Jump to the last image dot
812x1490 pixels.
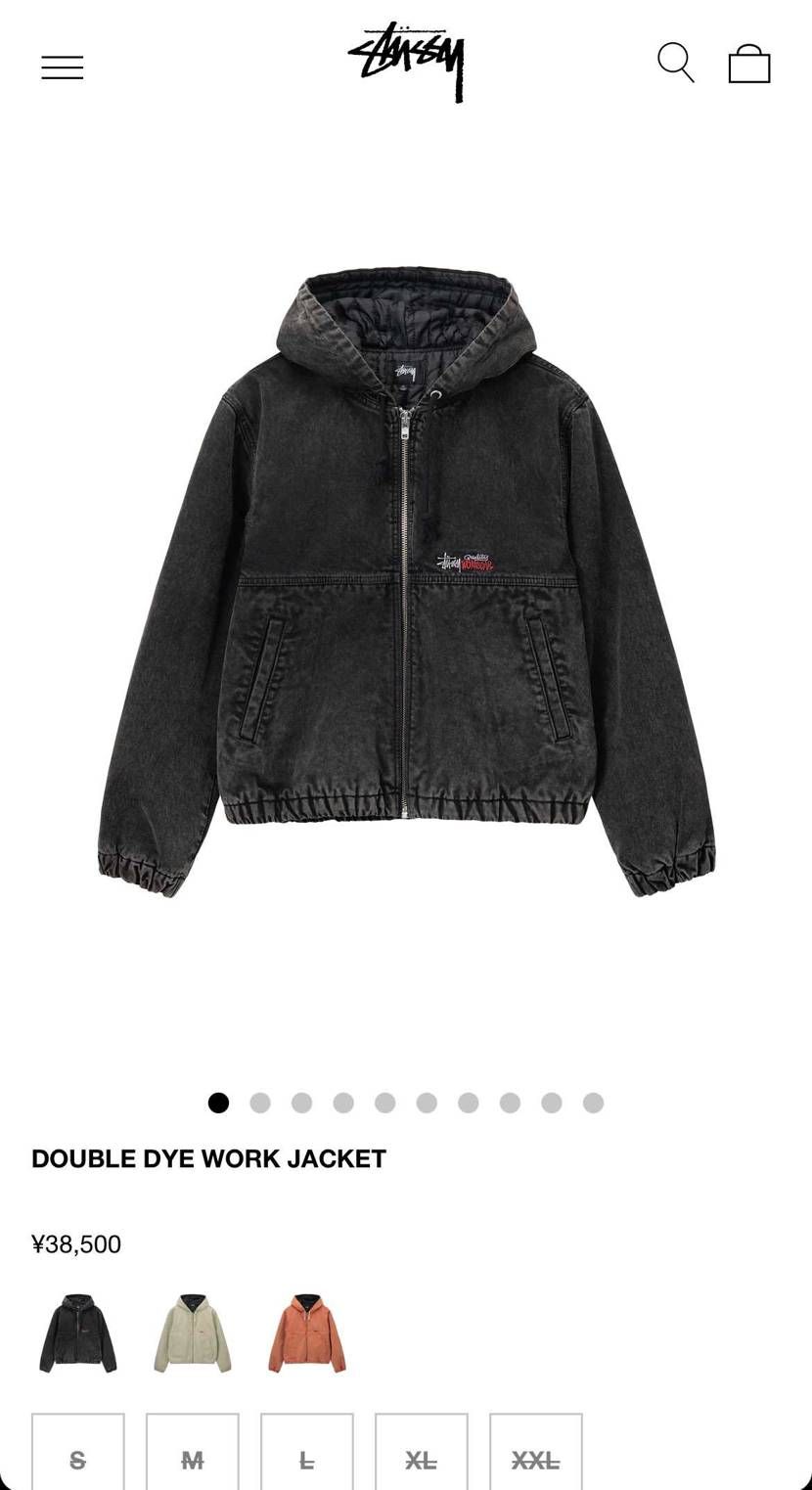593,1103
